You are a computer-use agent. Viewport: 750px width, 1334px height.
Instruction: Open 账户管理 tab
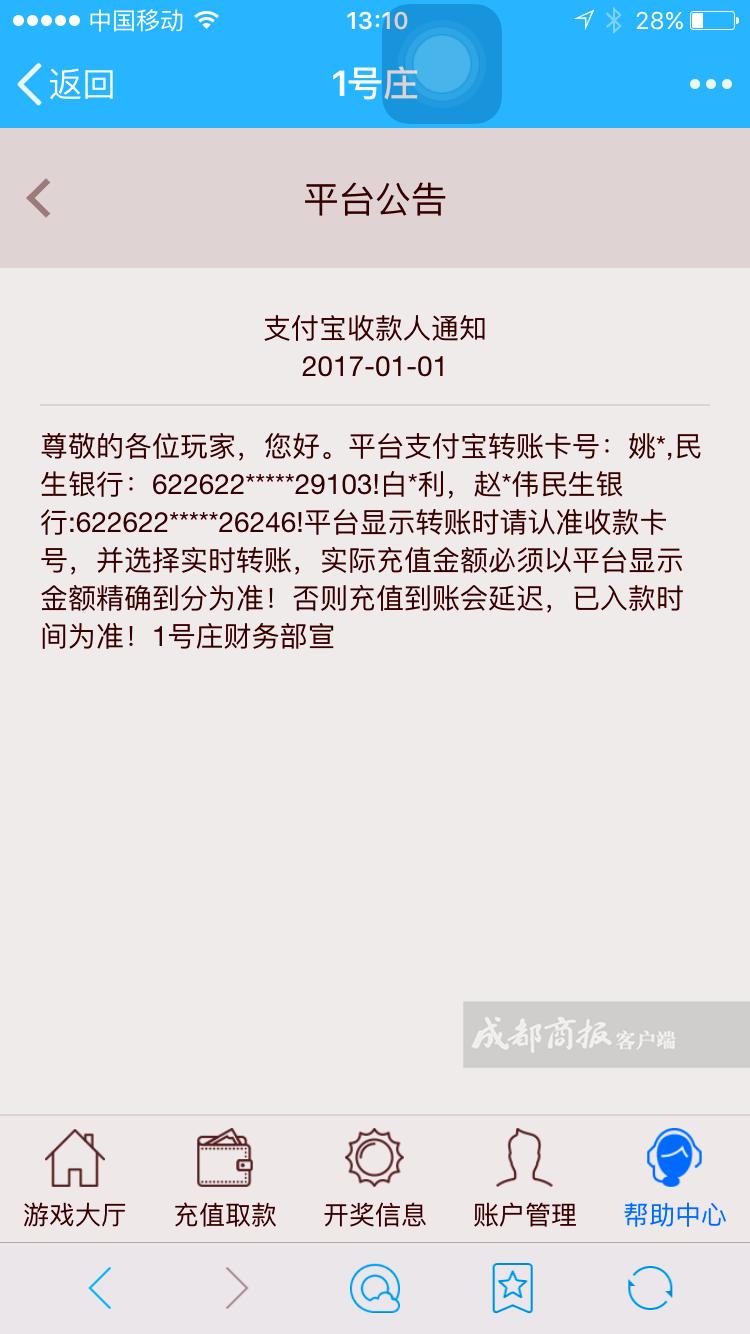tap(525, 1179)
